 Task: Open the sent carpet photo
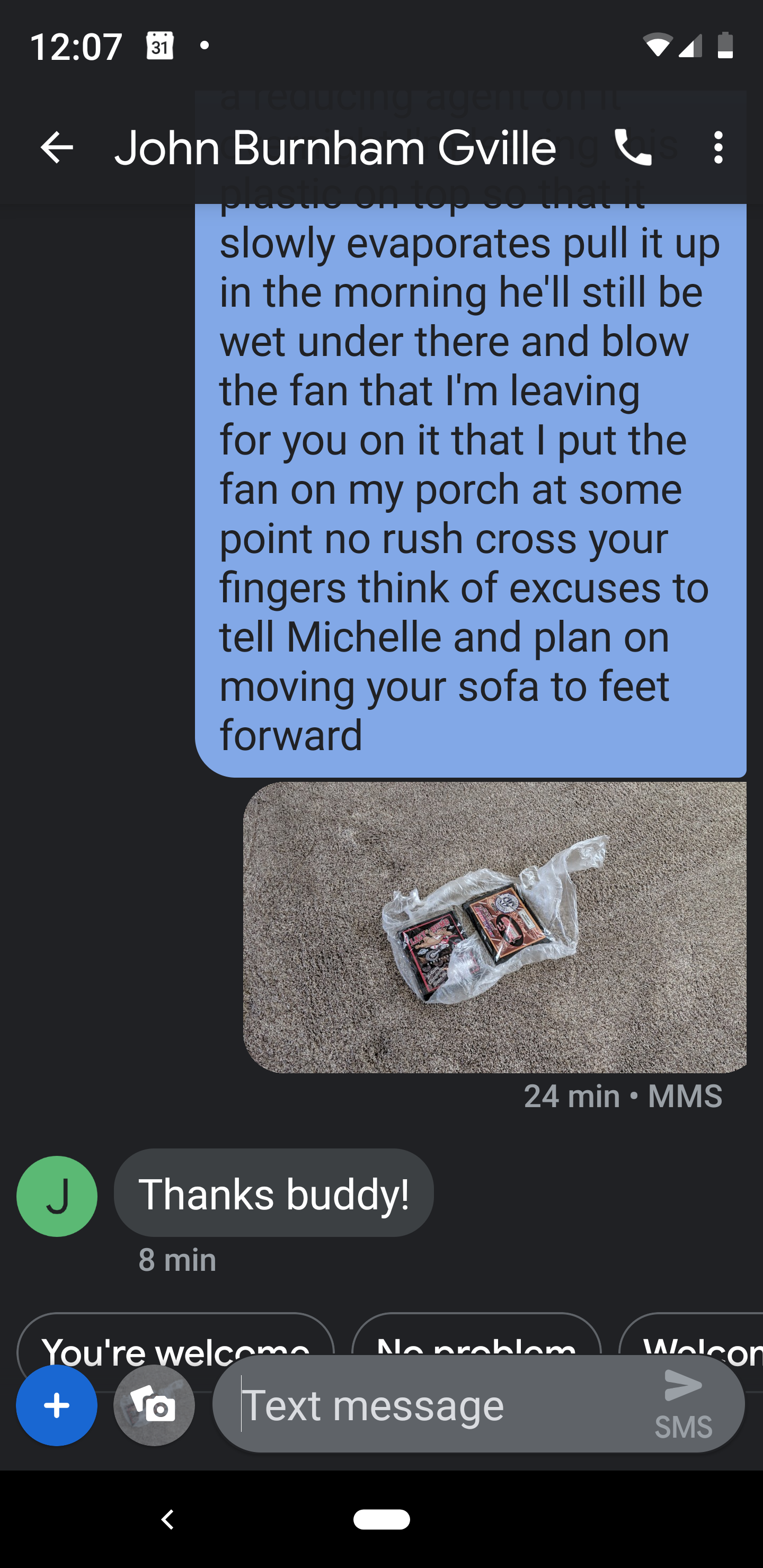click(494, 926)
